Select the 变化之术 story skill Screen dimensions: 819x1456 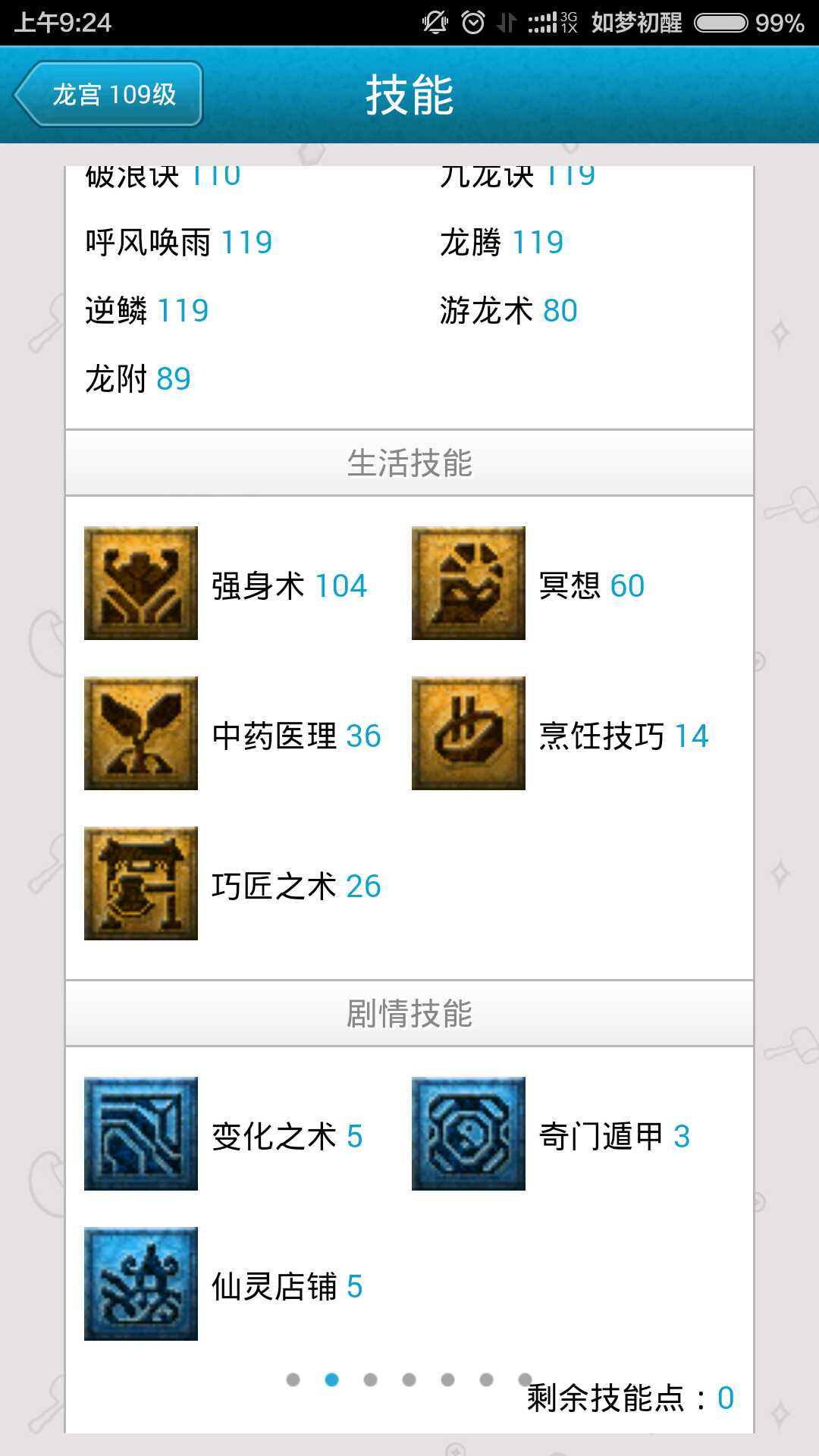[x=141, y=1134]
